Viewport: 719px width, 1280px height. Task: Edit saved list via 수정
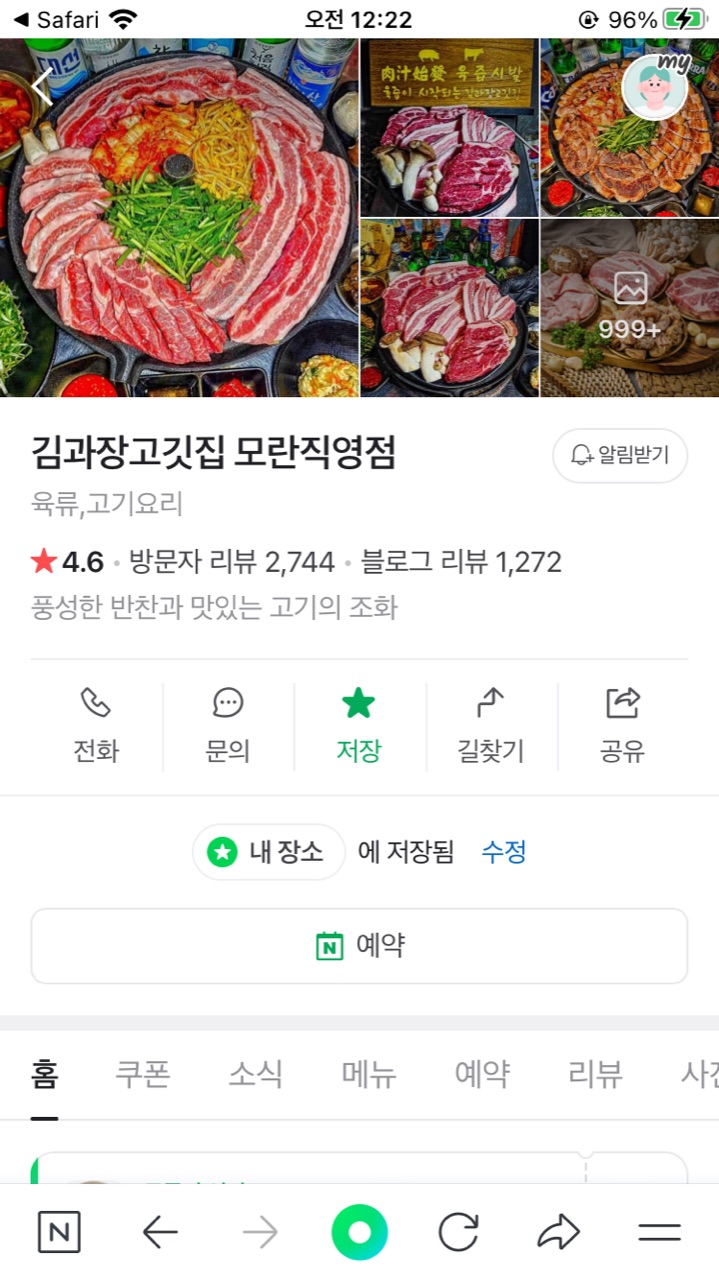pyautogui.click(x=503, y=852)
